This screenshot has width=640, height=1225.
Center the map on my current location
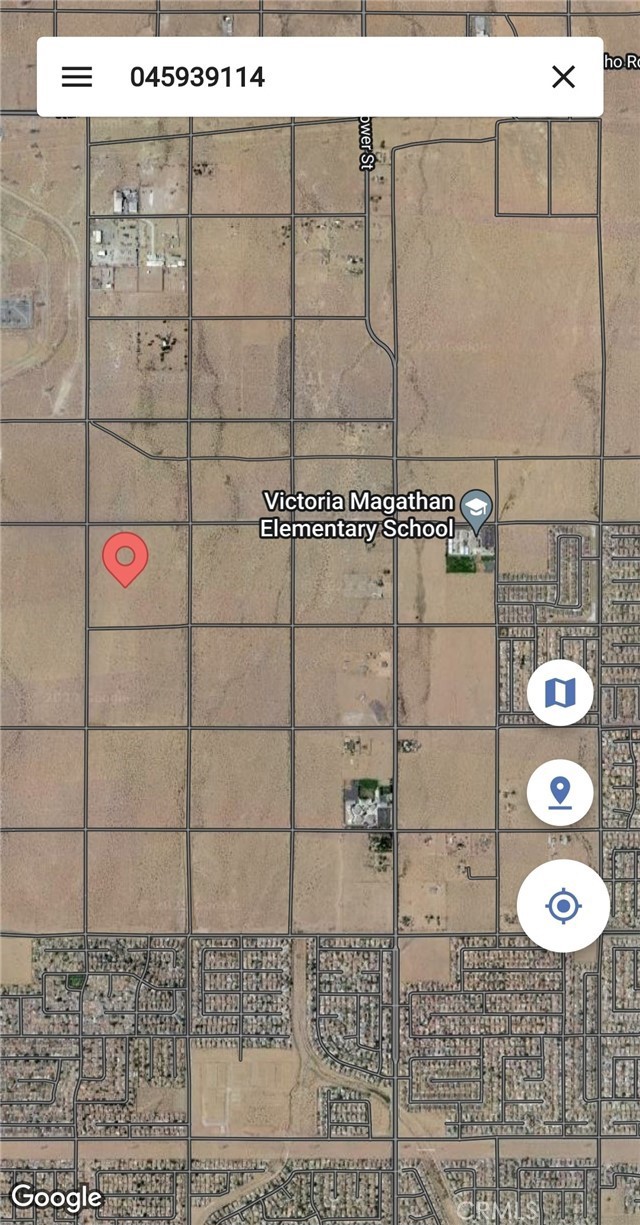tap(563, 906)
